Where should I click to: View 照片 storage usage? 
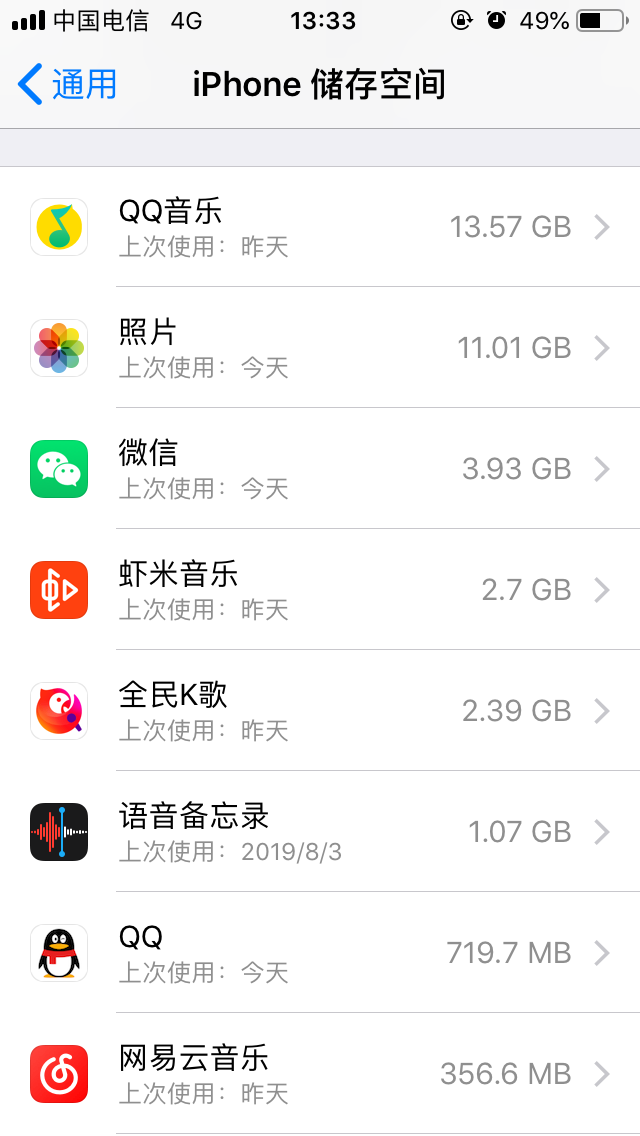(x=320, y=348)
